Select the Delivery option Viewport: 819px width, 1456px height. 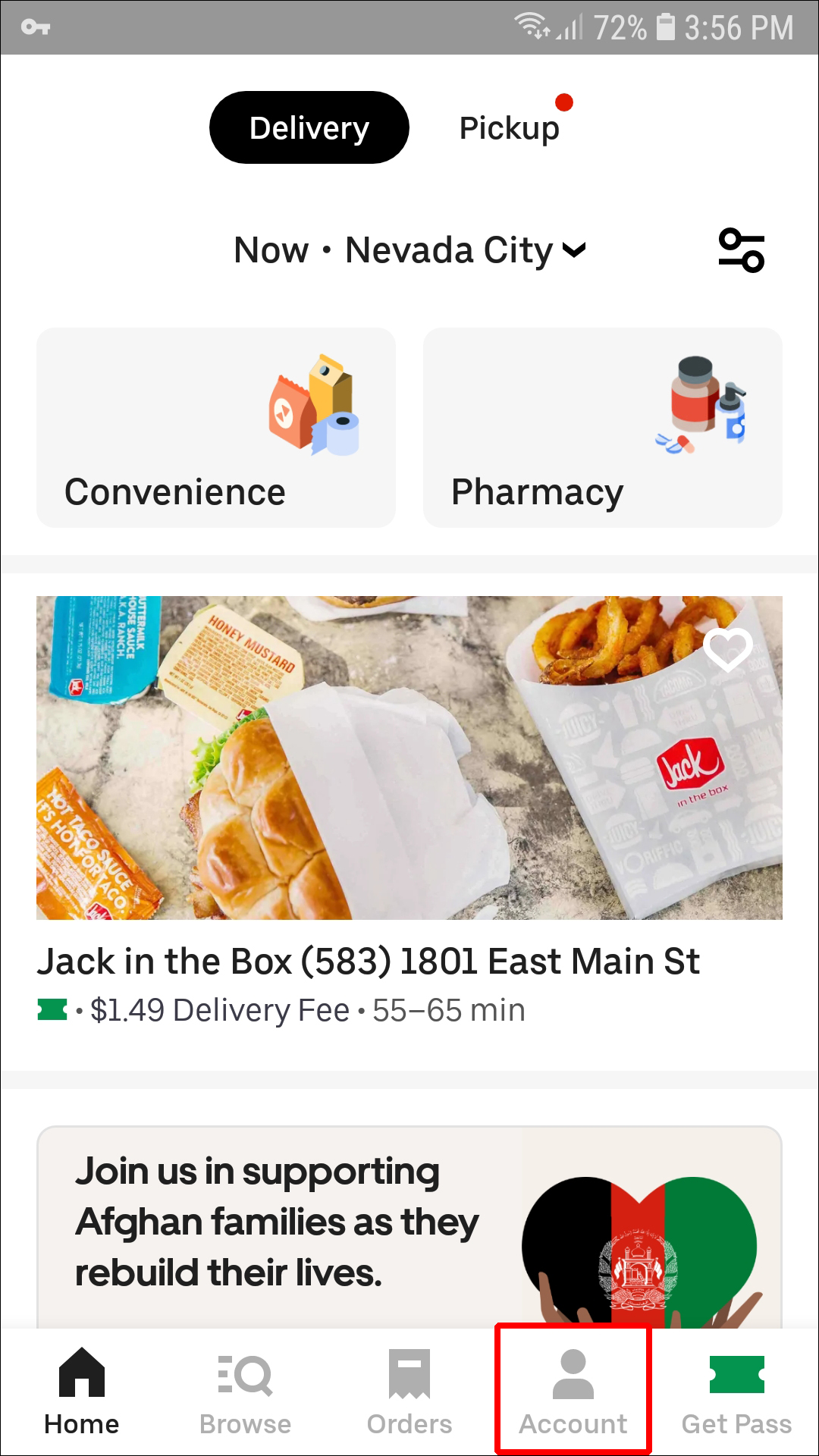309,128
